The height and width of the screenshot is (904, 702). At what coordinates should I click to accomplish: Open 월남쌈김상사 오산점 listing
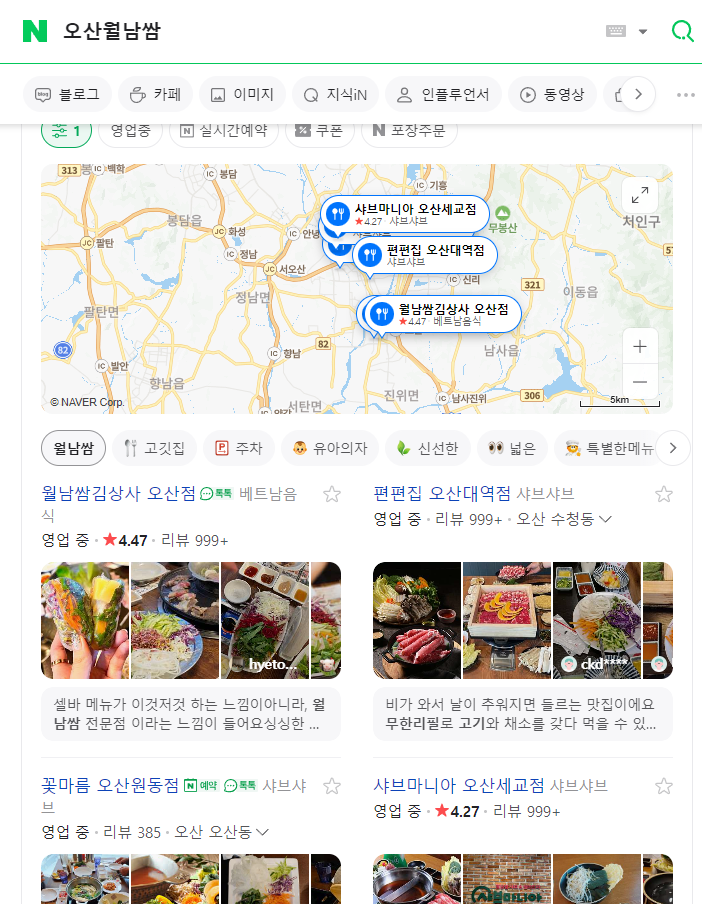pos(118,493)
